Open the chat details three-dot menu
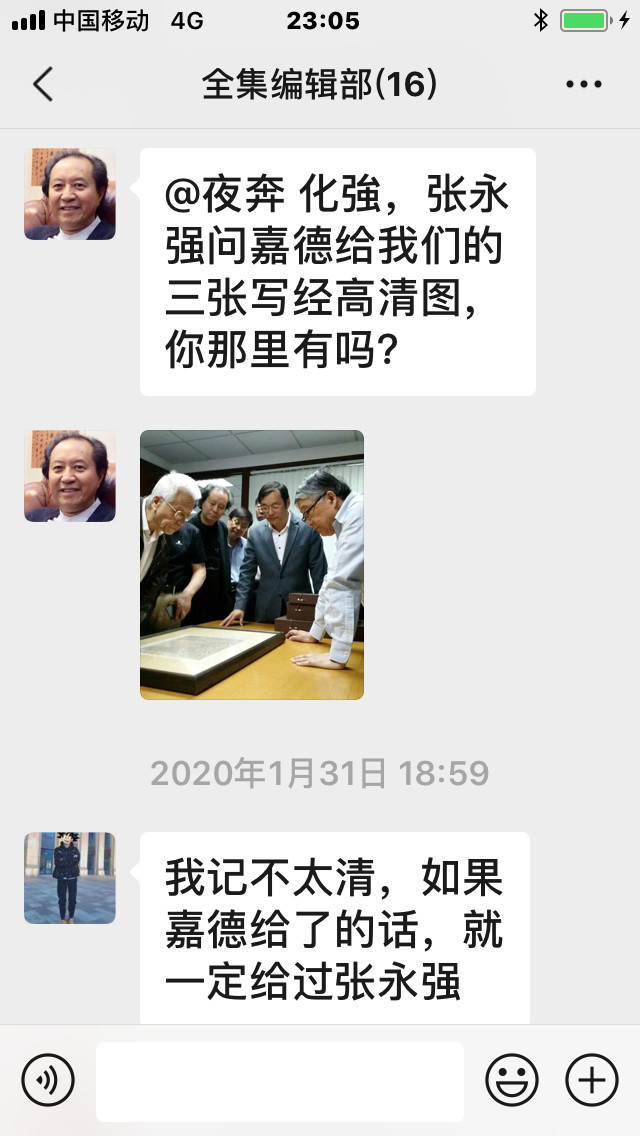Viewport: 640px width, 1136px height. [x=584, y=84]
